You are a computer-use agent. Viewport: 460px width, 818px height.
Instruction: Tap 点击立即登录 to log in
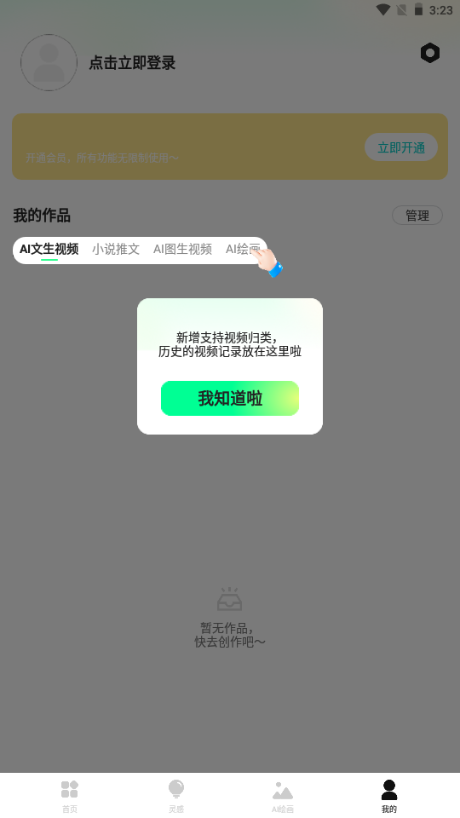pyautogui.click(x=132, y=63)
